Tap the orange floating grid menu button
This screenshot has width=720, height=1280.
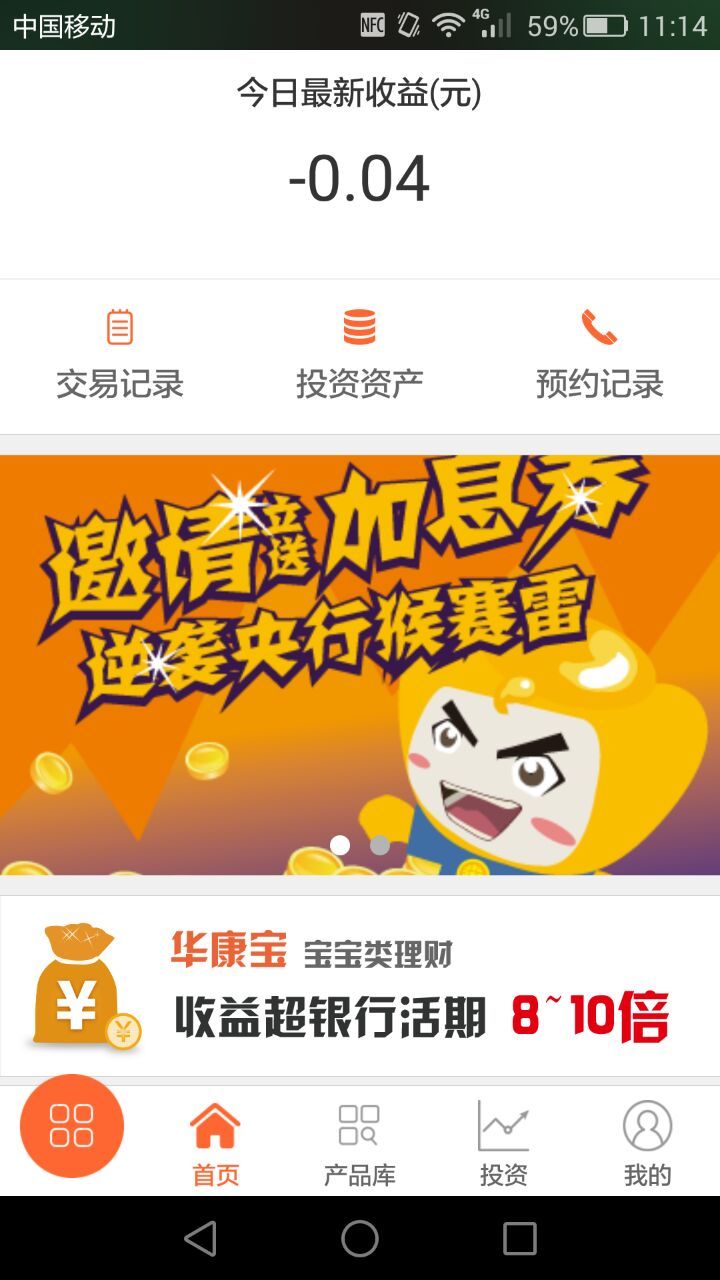pos(72,1126)
